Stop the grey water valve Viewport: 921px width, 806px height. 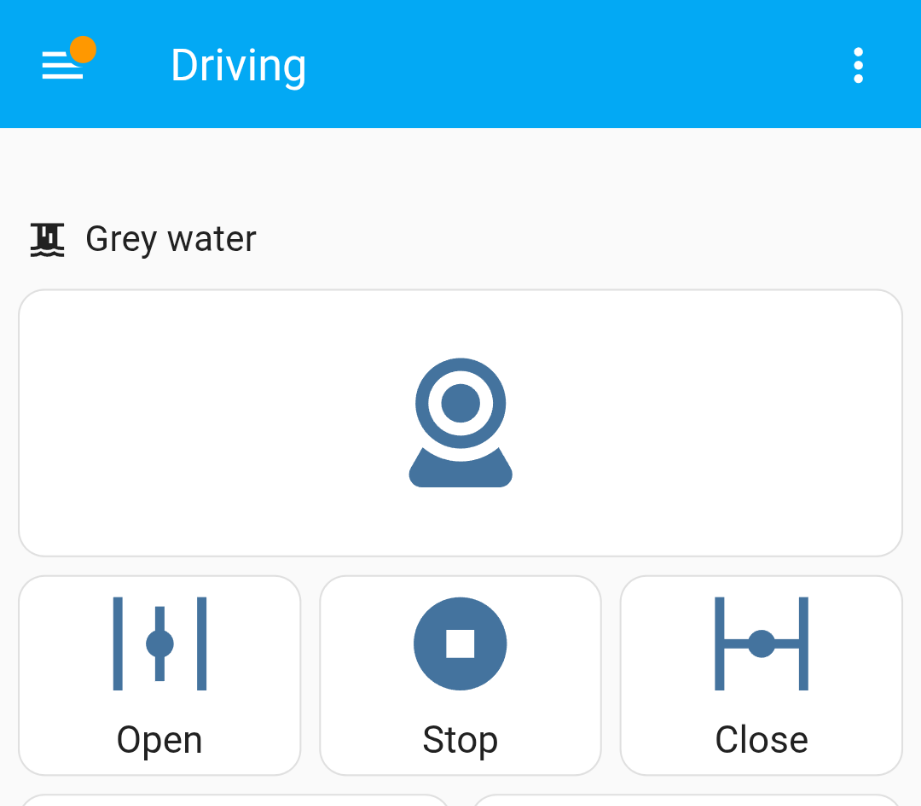coord(460,675)
